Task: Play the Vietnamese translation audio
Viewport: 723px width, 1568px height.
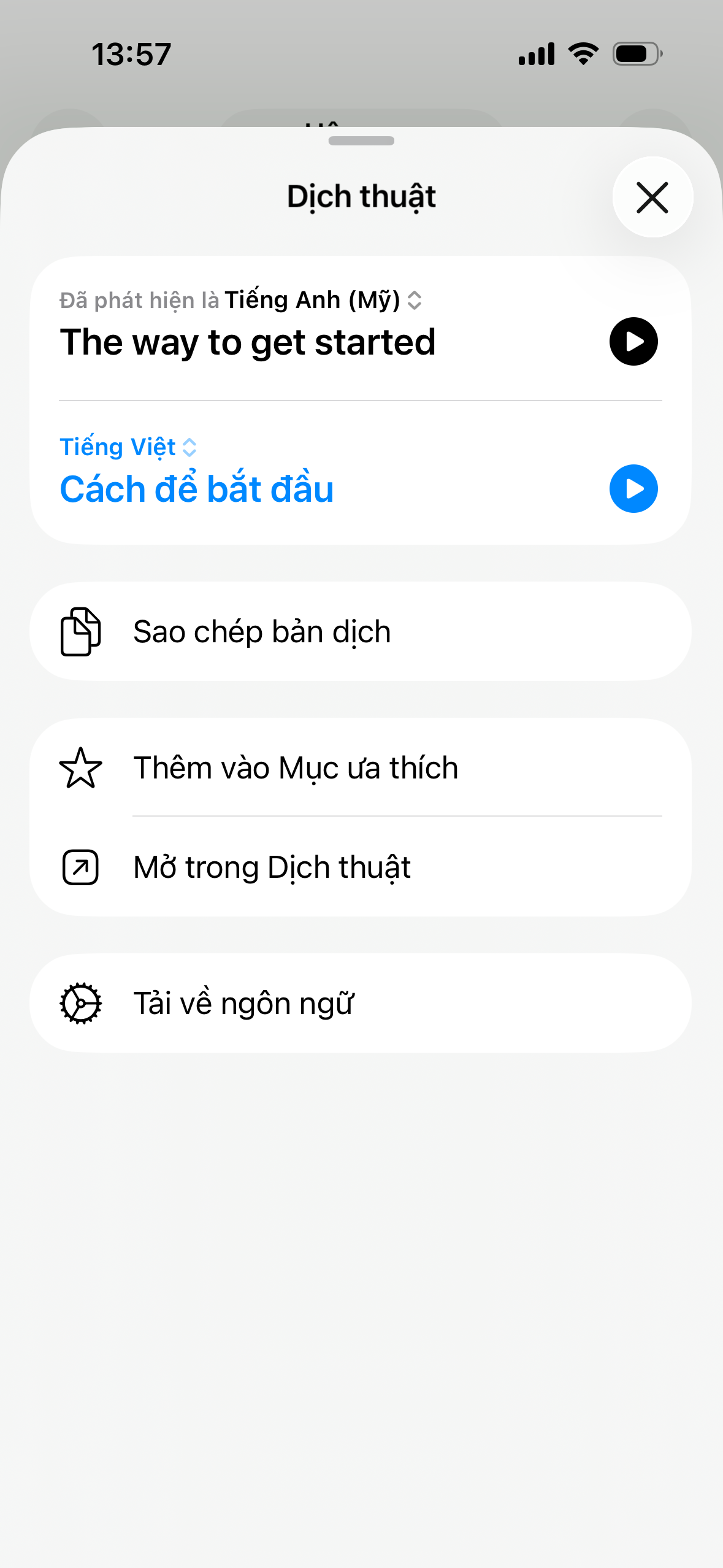Action: [x=632, y=488]
